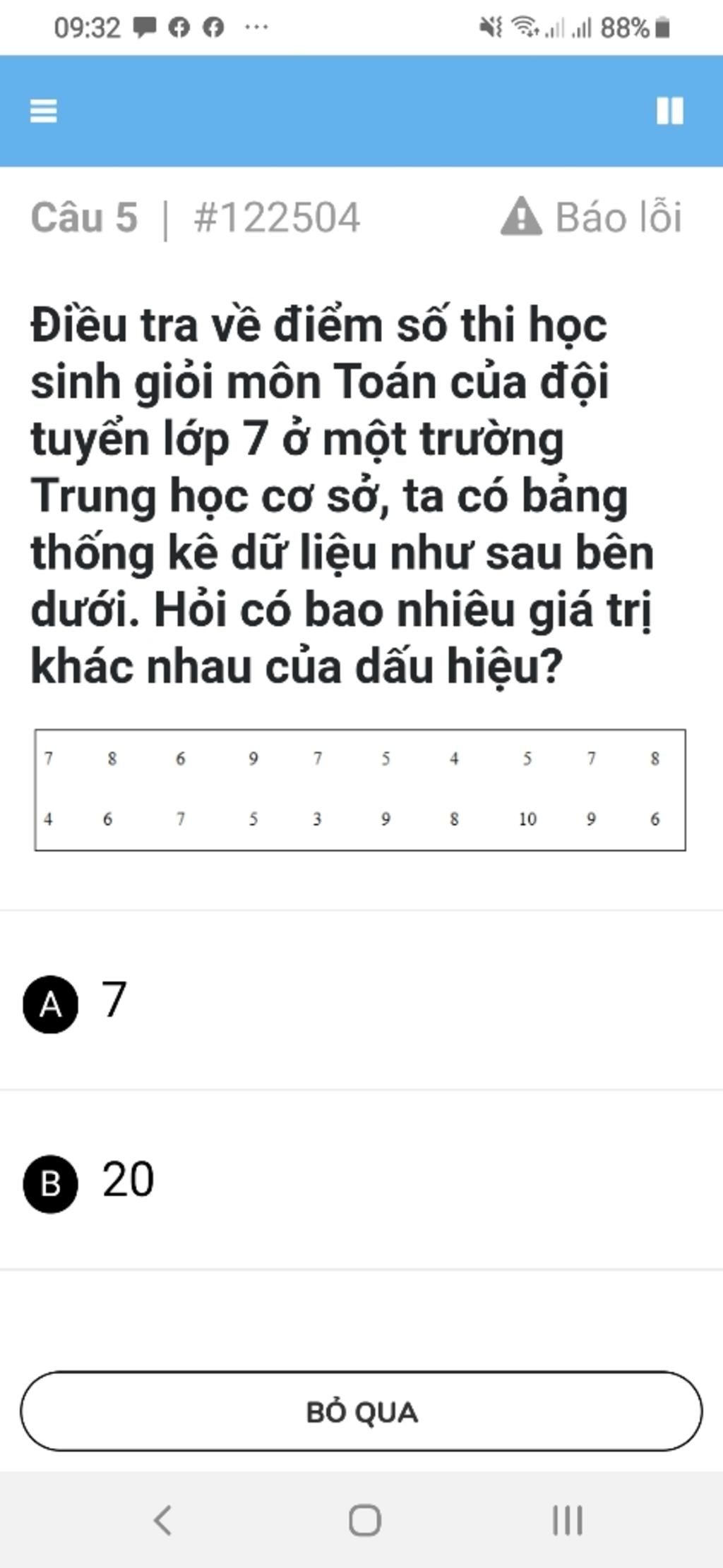
Task: Return to the home screen
Action: 364,1519
